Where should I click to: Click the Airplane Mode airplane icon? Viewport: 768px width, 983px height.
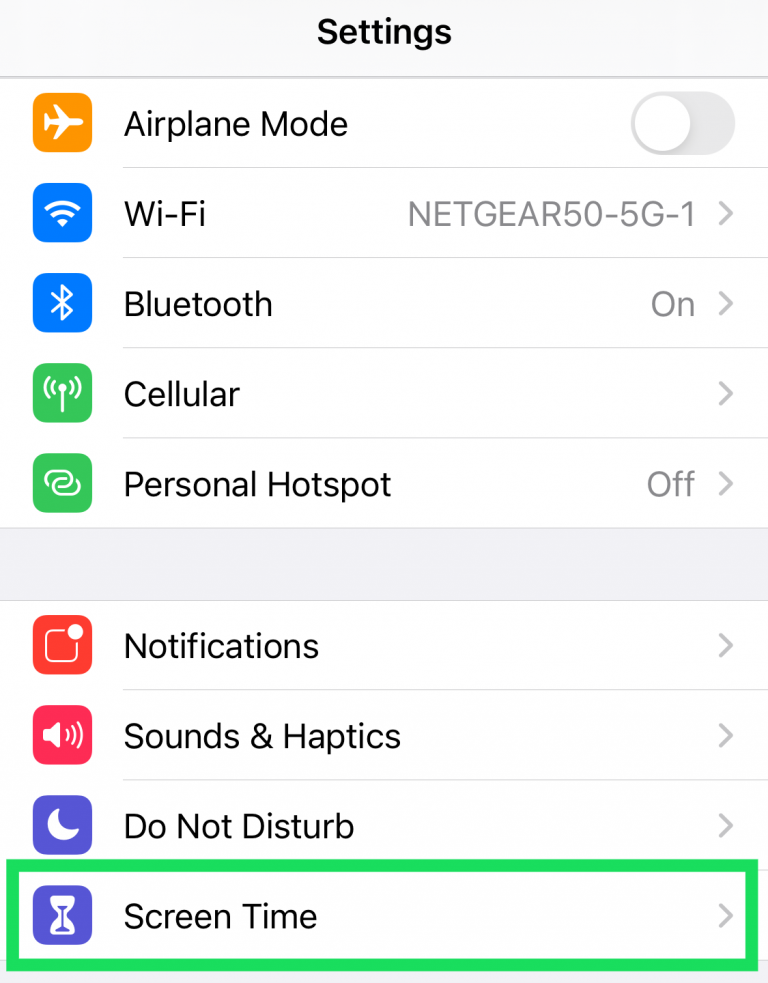pos(62,123)
